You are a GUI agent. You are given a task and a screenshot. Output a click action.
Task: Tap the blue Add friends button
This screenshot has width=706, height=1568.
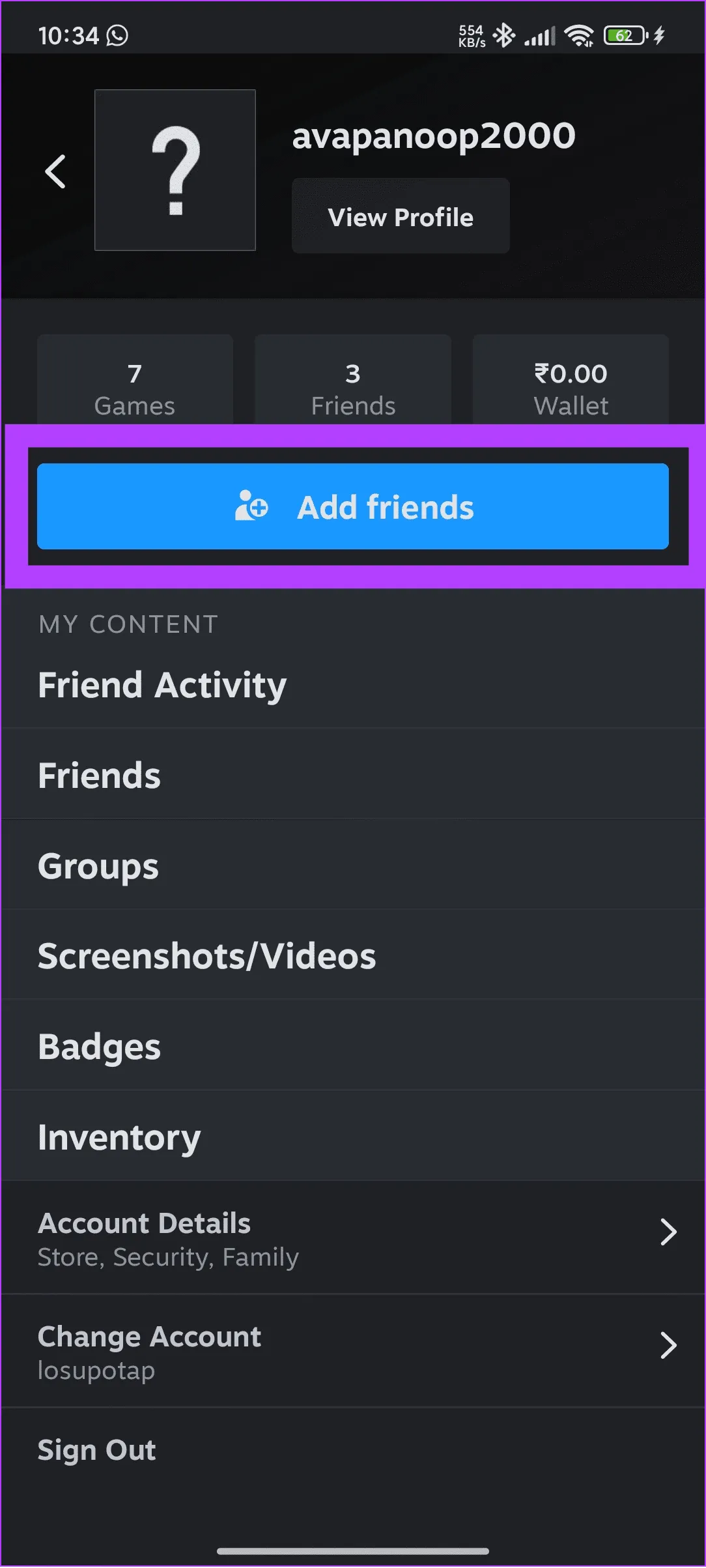point(353,506)
